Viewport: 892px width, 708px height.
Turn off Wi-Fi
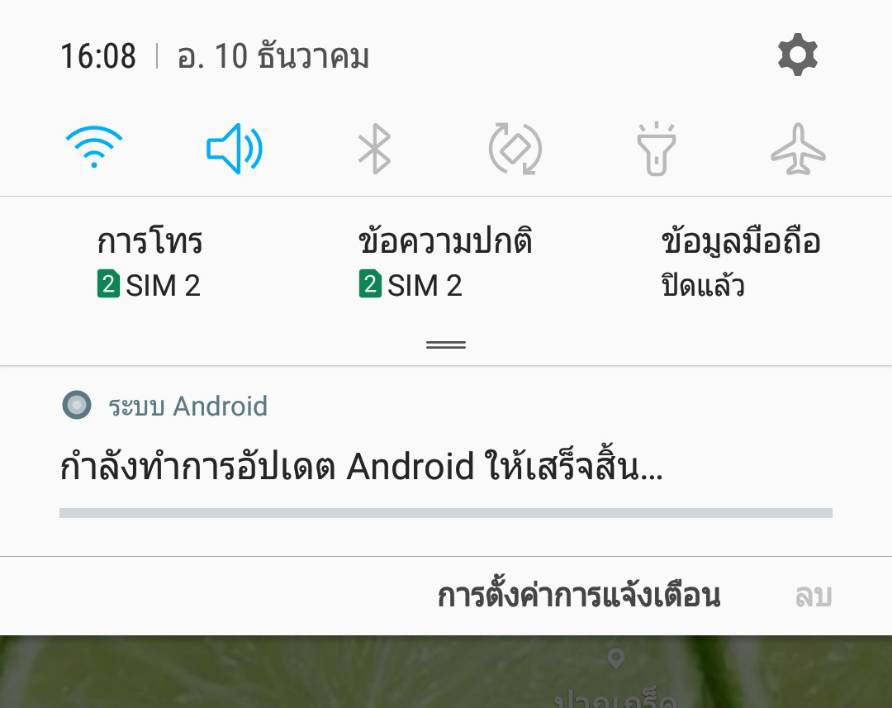(94, 150)
